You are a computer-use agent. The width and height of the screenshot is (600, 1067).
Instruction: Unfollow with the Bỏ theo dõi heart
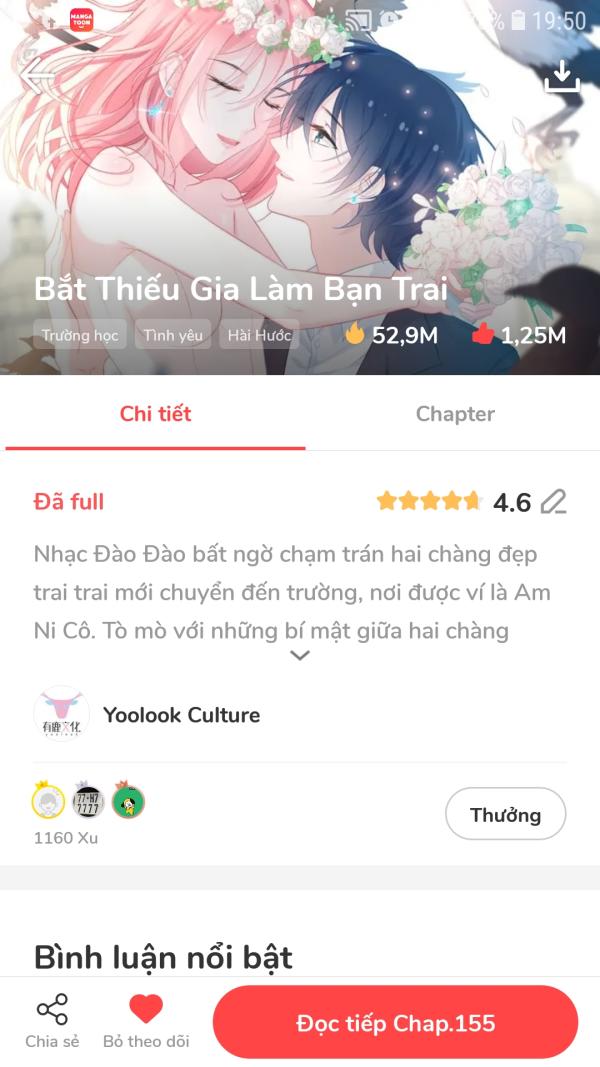pos(146,1021)
